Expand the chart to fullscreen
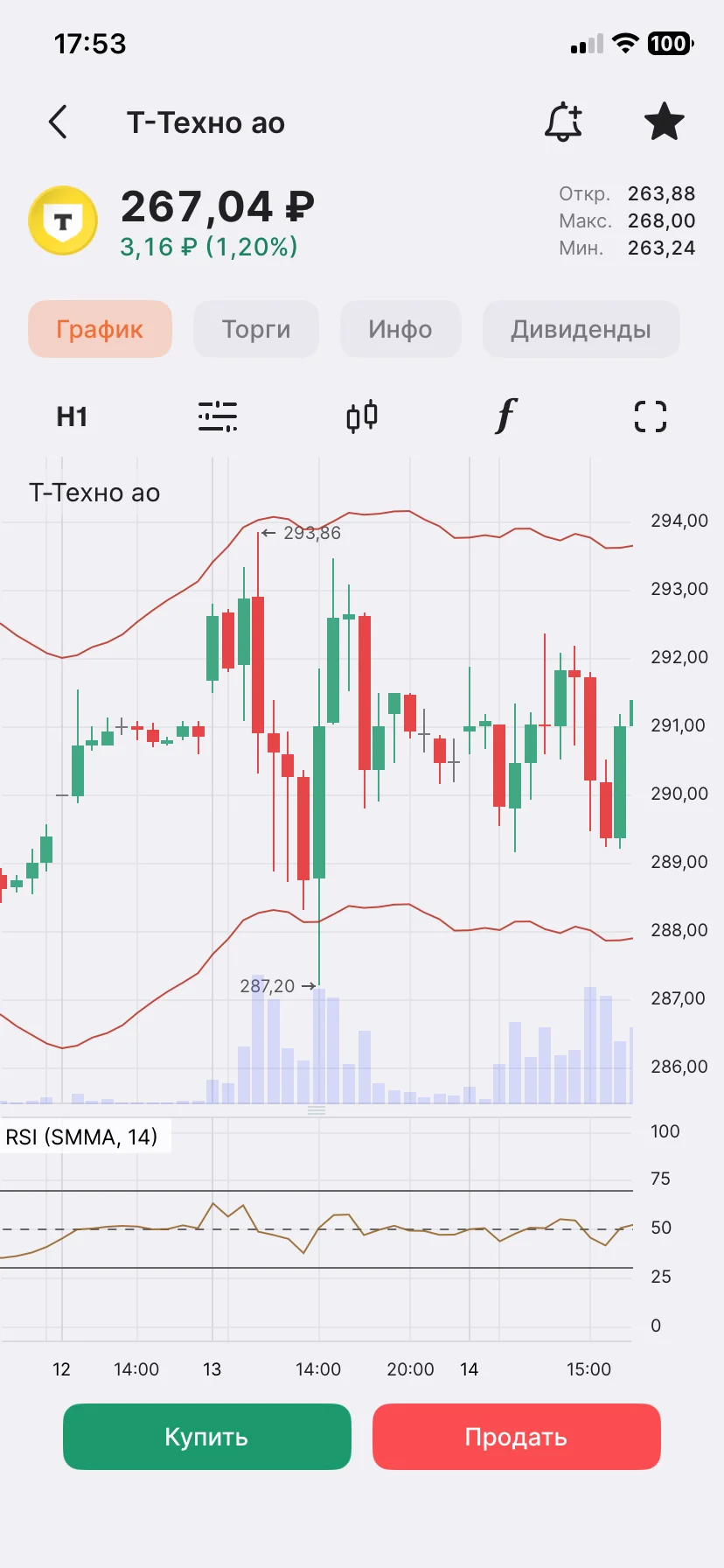This screenshot has width=724, height=1568. click(651, 416)
